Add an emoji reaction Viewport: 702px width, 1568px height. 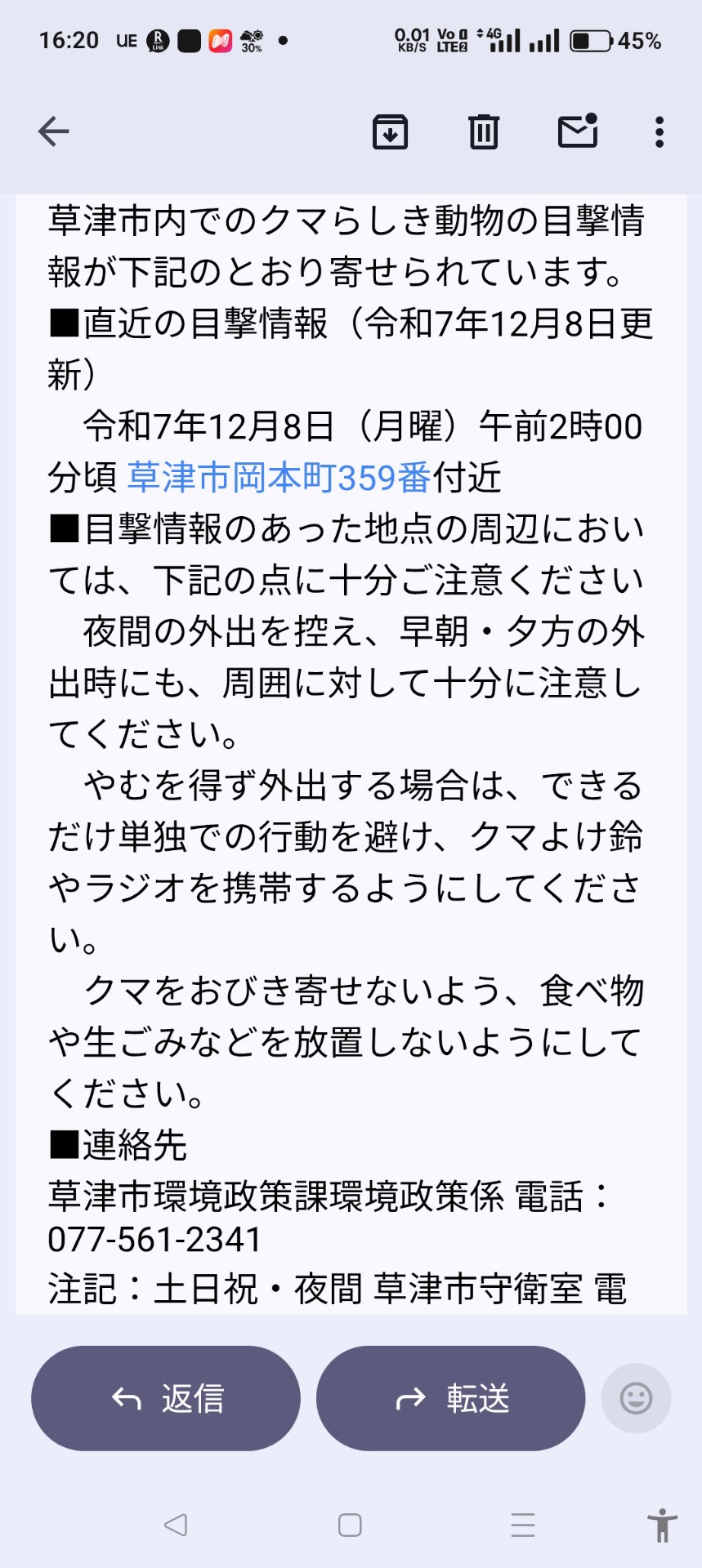636,1398
